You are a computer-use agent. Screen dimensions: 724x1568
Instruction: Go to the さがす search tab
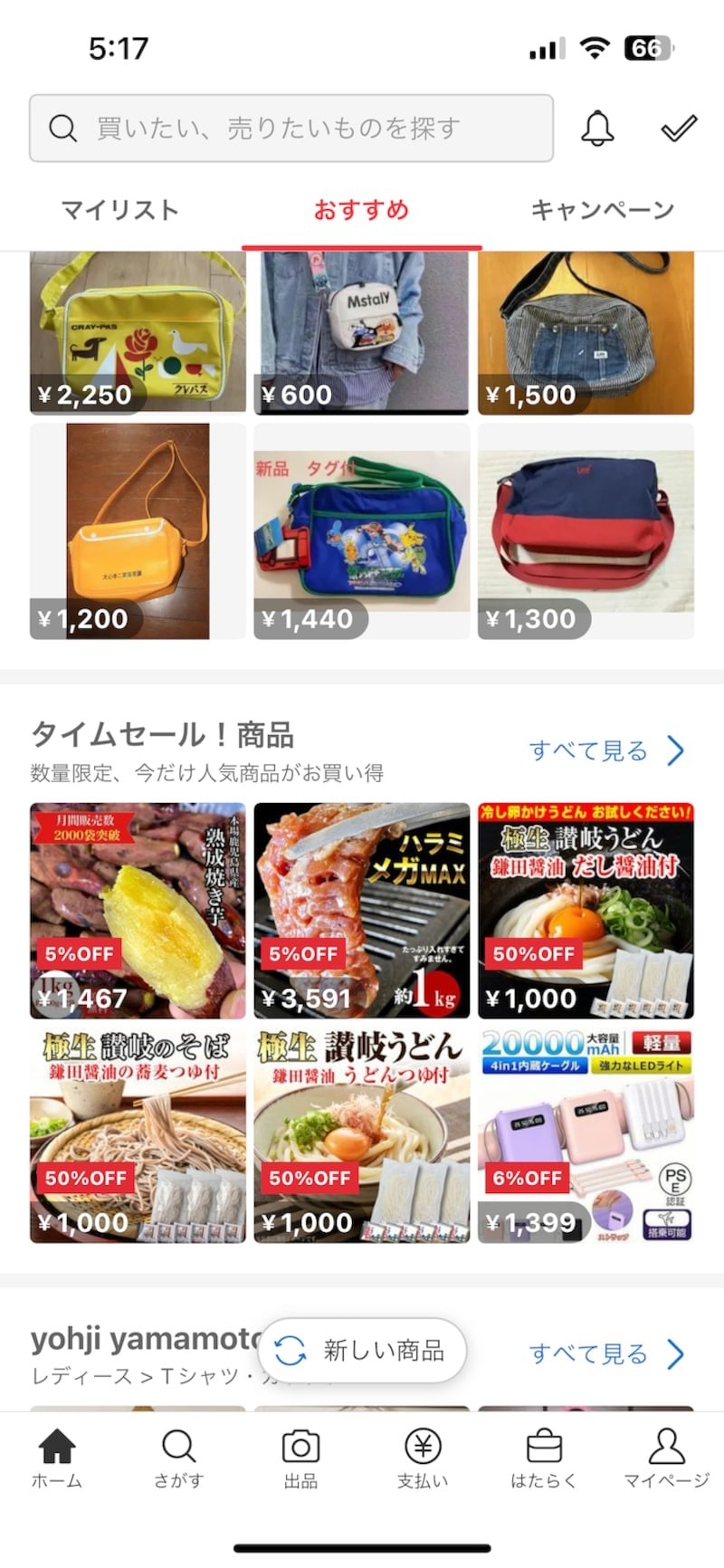click(178, 1458)
